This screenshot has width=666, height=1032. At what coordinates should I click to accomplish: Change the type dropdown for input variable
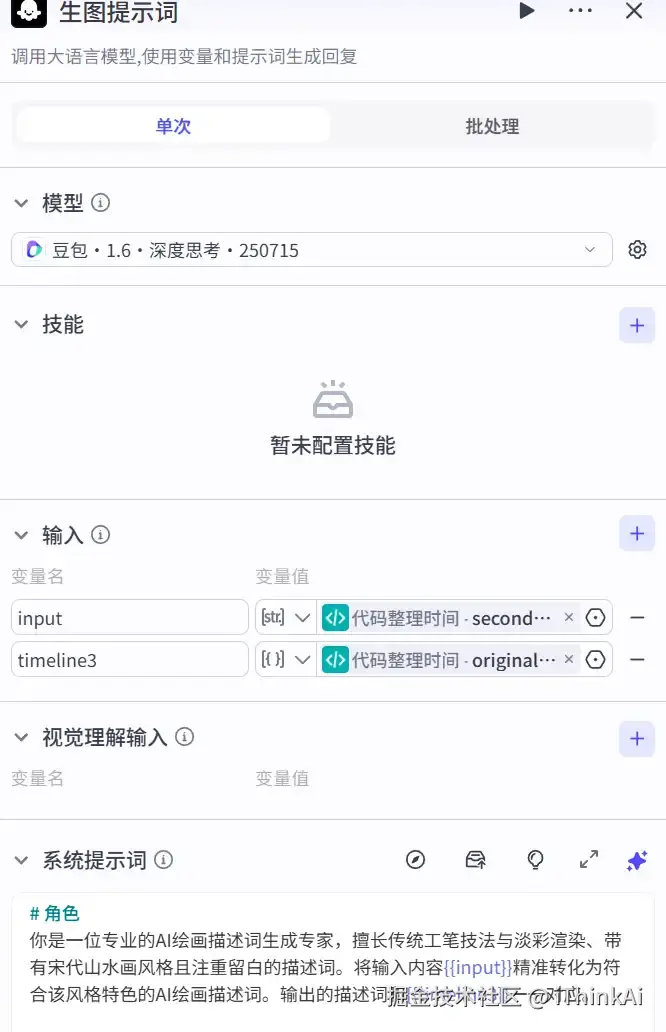pyautogui.click(x=285, y=618)
